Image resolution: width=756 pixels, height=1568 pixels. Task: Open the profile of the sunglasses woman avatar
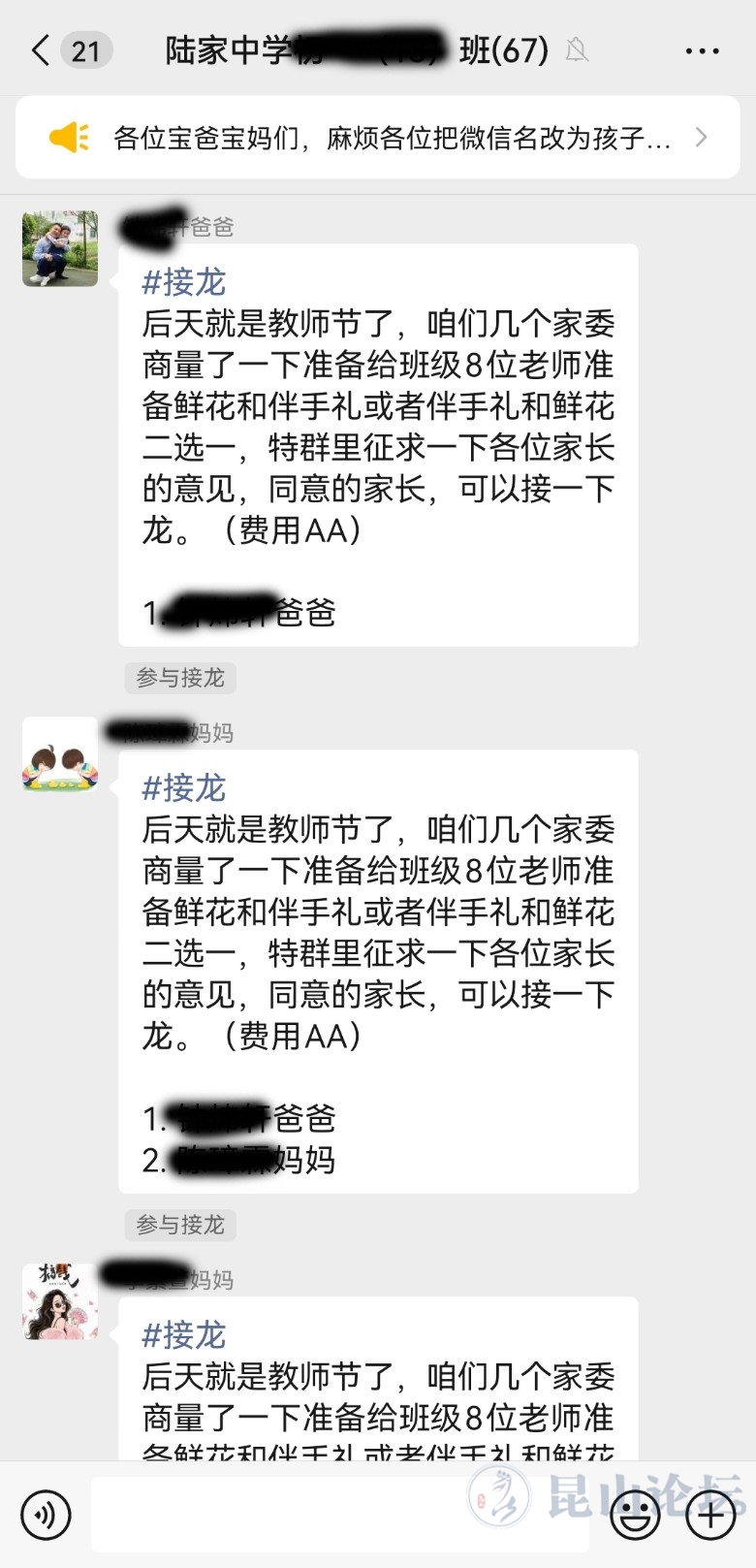(60, 1301)
